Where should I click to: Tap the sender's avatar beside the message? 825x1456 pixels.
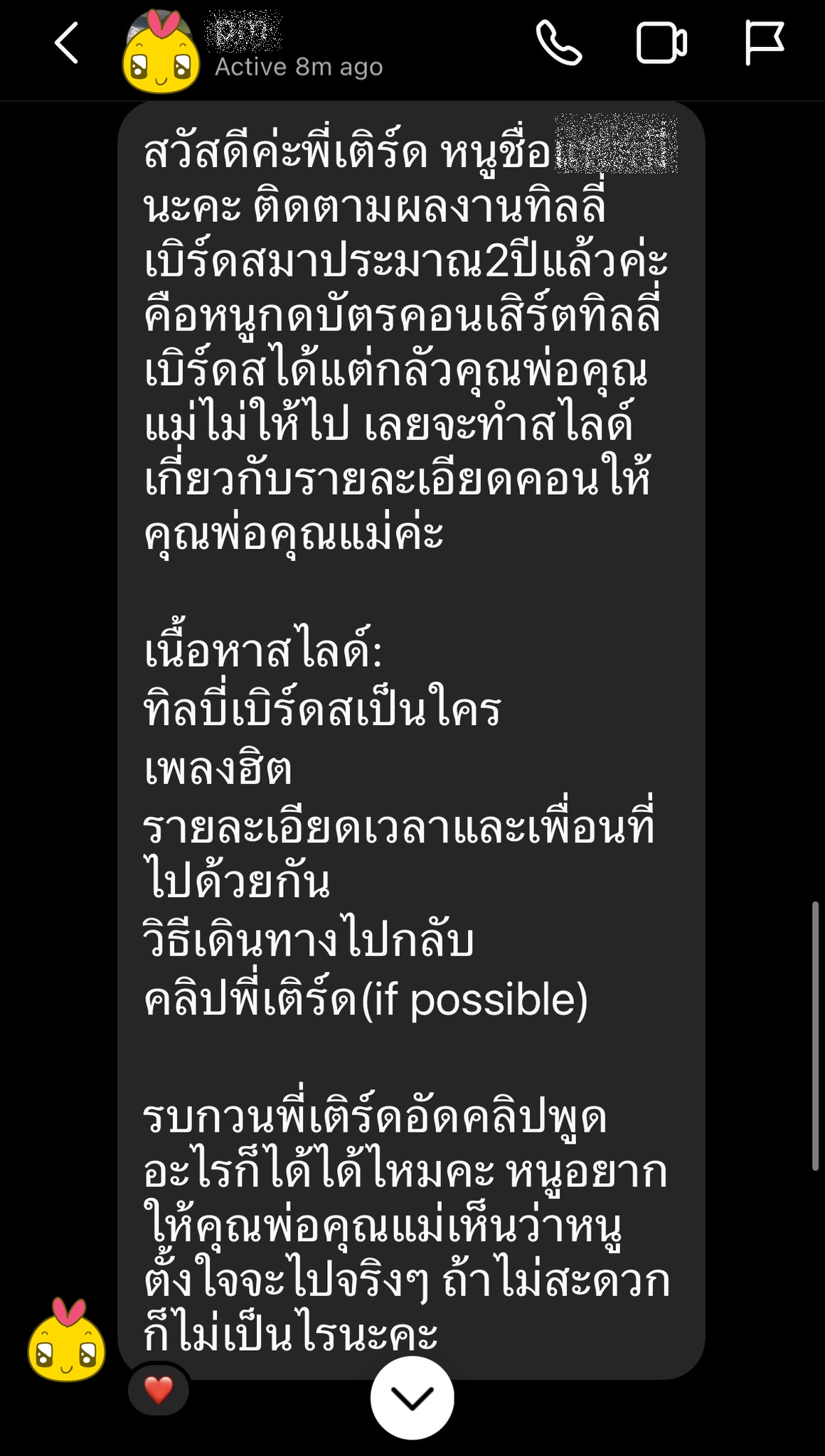66,1339
